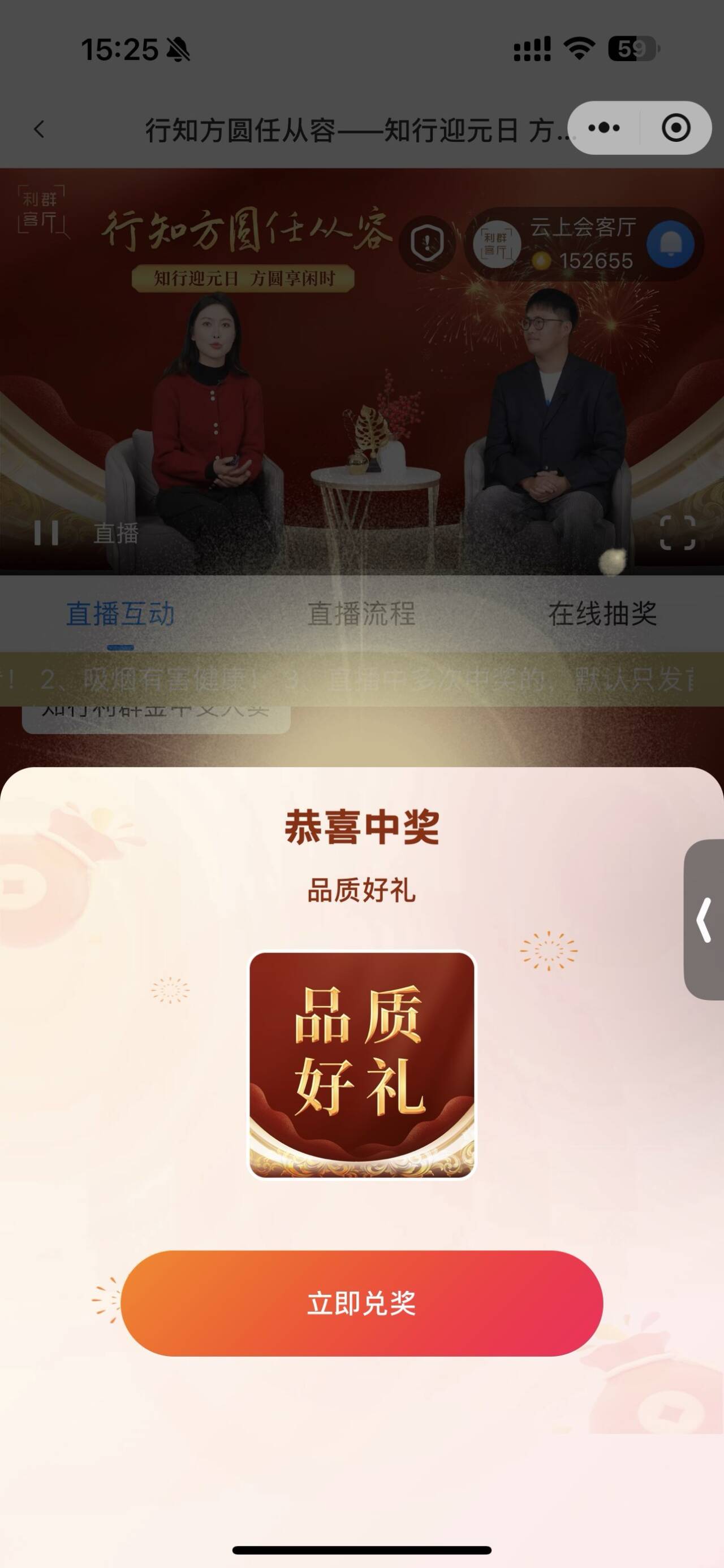Viewport: 724px width, 1568px height.
Task: Close the mini program with the circle icon
Action: [x=675, y=128]
